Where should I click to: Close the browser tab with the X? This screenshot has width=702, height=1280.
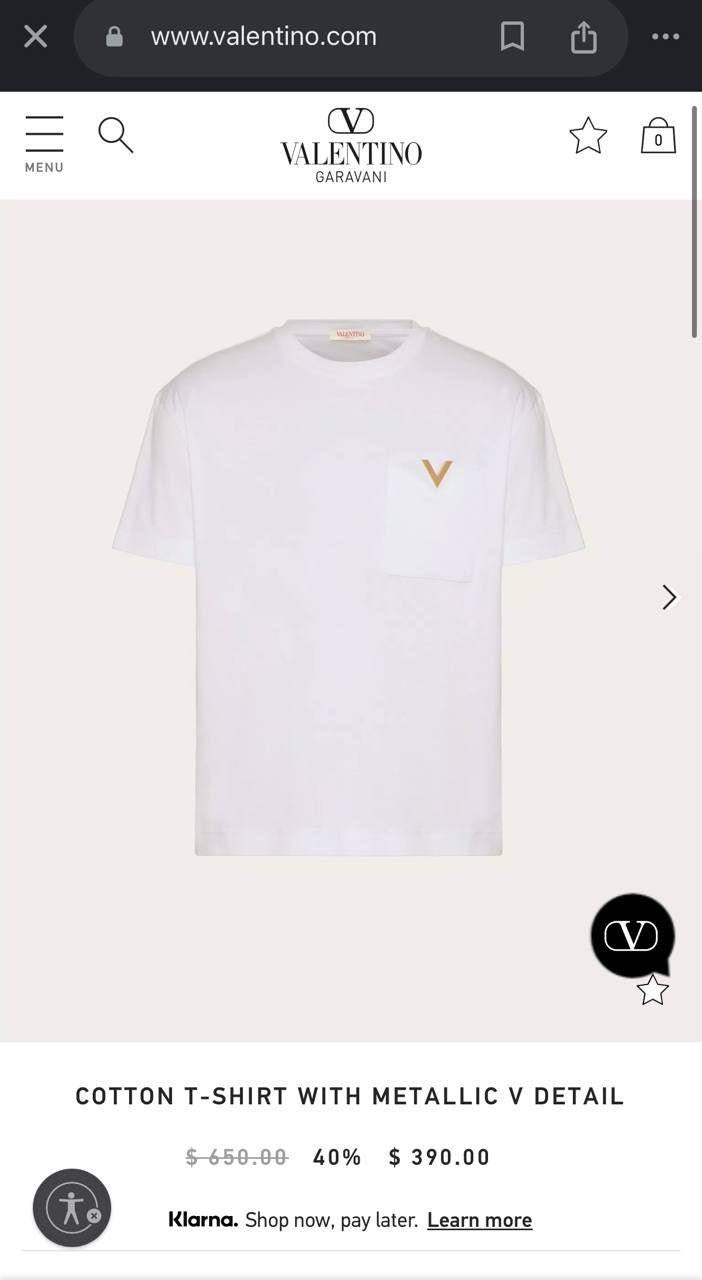35,37
